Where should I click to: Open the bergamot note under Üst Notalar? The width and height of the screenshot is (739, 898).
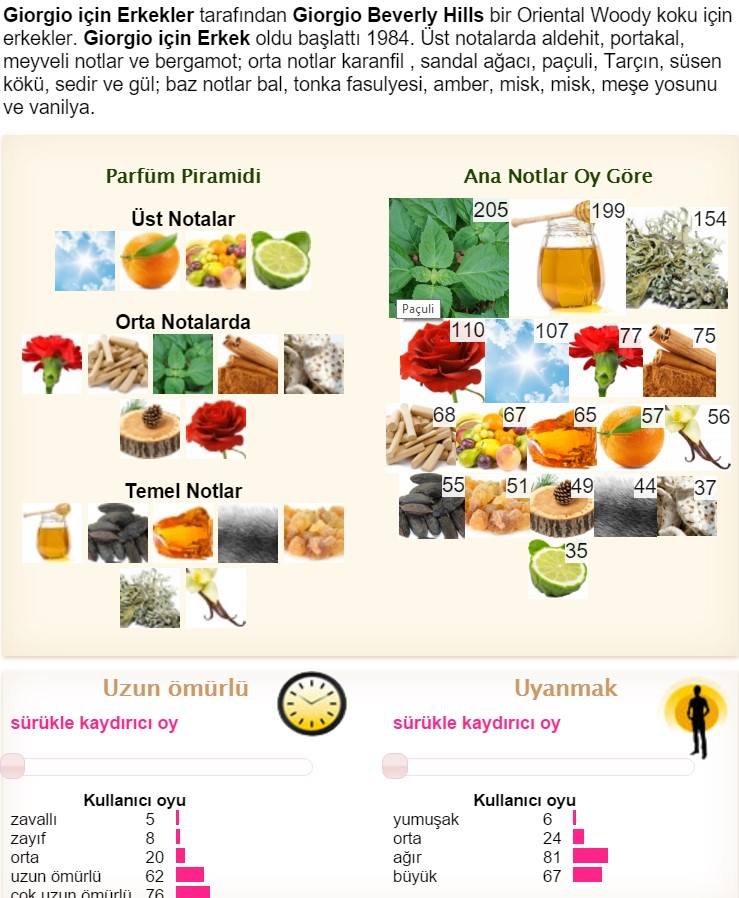tap(281, 261)
